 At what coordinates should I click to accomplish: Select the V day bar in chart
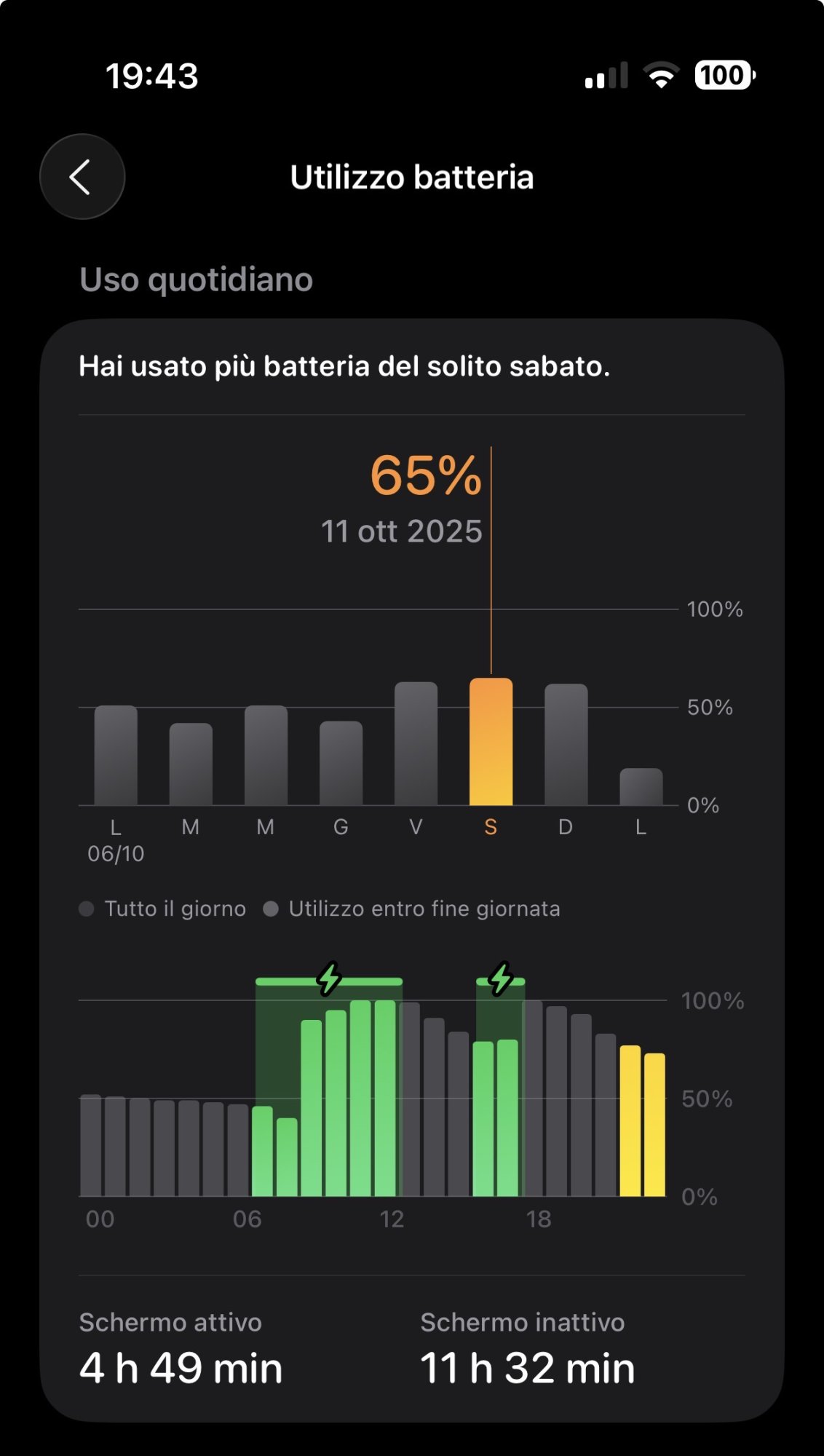pyautogui.click(x=416, y=743)
